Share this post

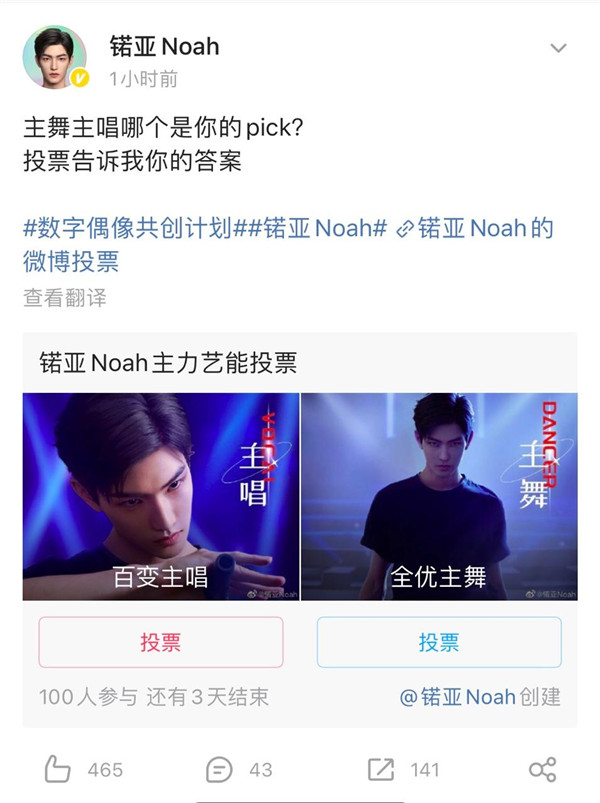point(542,769)
